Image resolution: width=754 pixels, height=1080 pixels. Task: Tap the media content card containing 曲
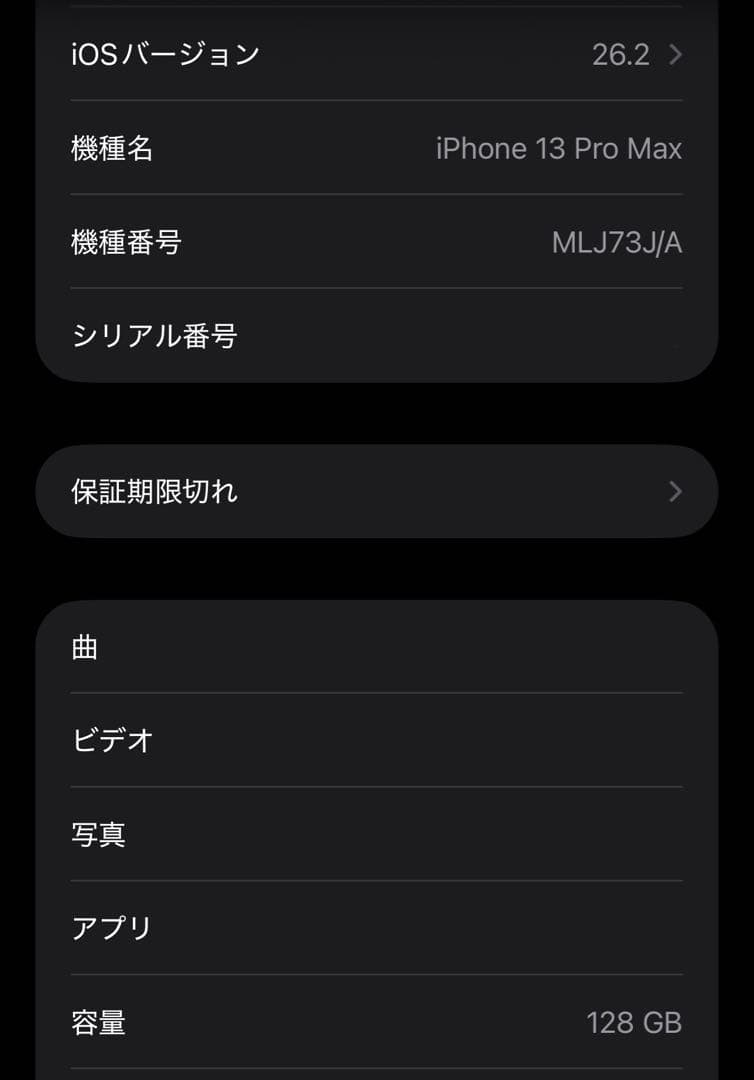click(377, 834)
